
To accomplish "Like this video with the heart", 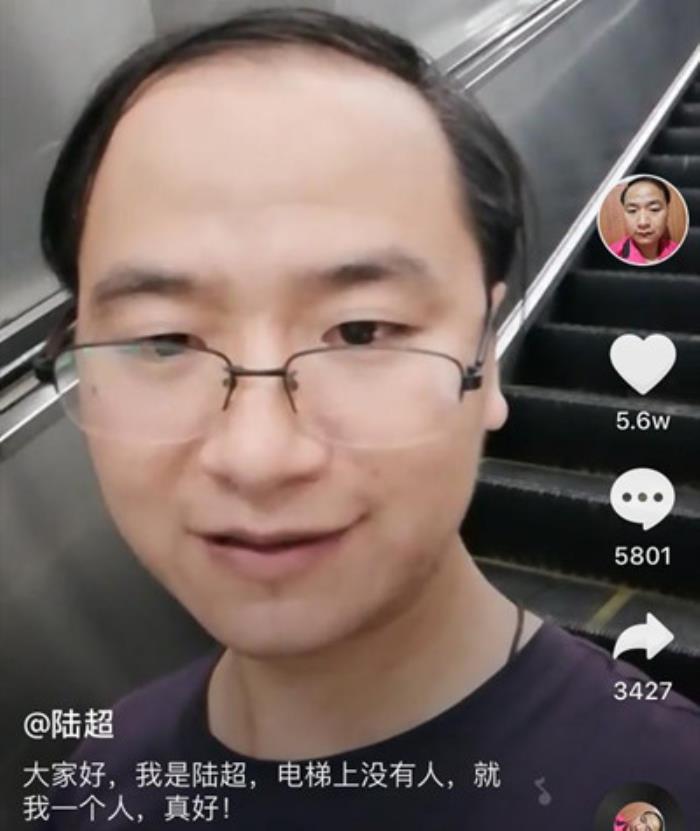I will [642, 365].
